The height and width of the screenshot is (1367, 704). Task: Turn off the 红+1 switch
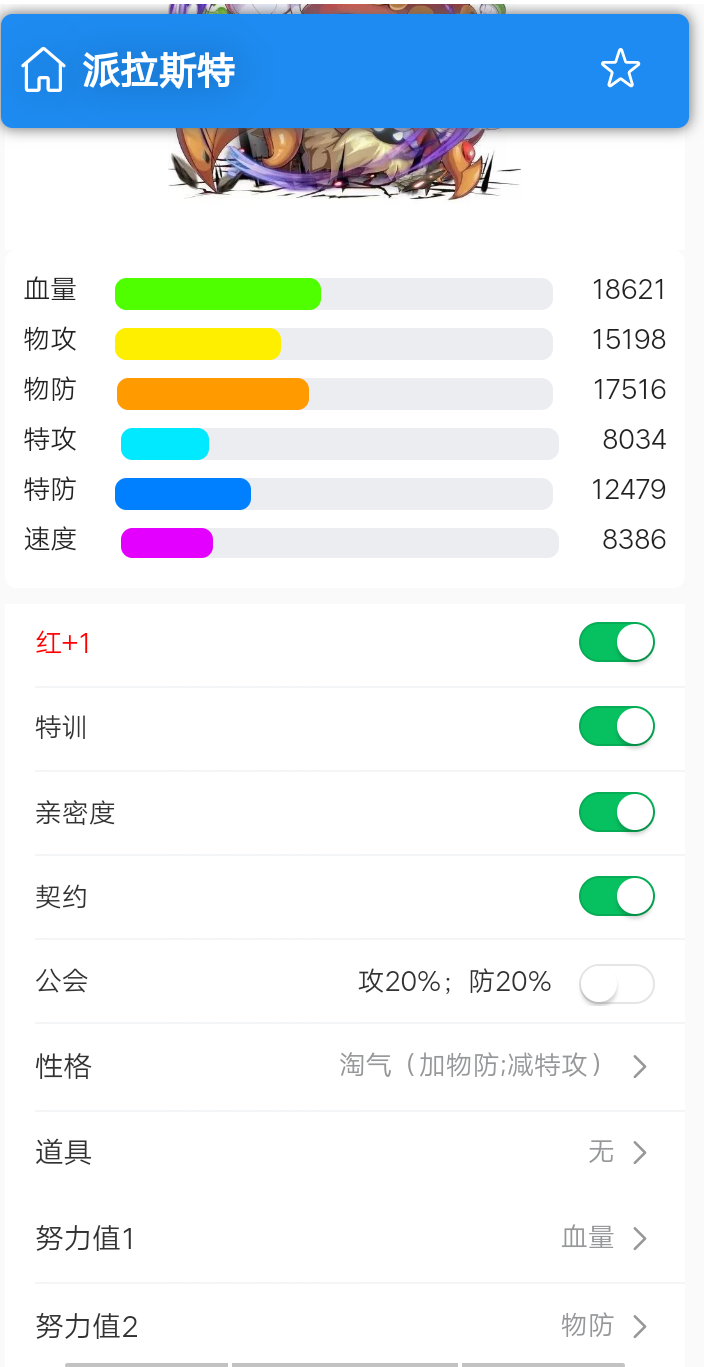pos(616,642)
